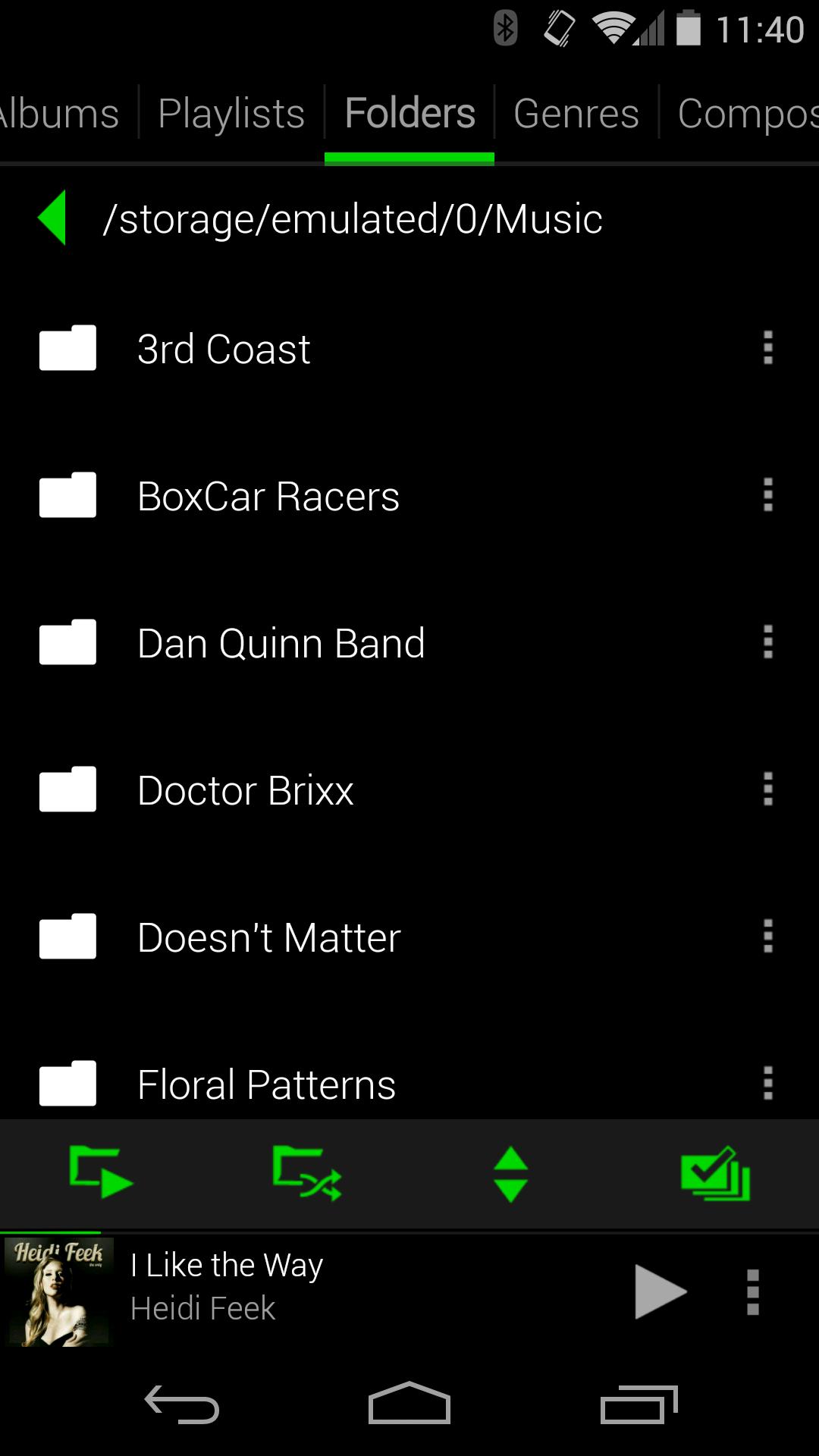Play I Like the Way
Image resolution: width=819 pixels, height=1456 pixels.
click(x=661, y=1291)
